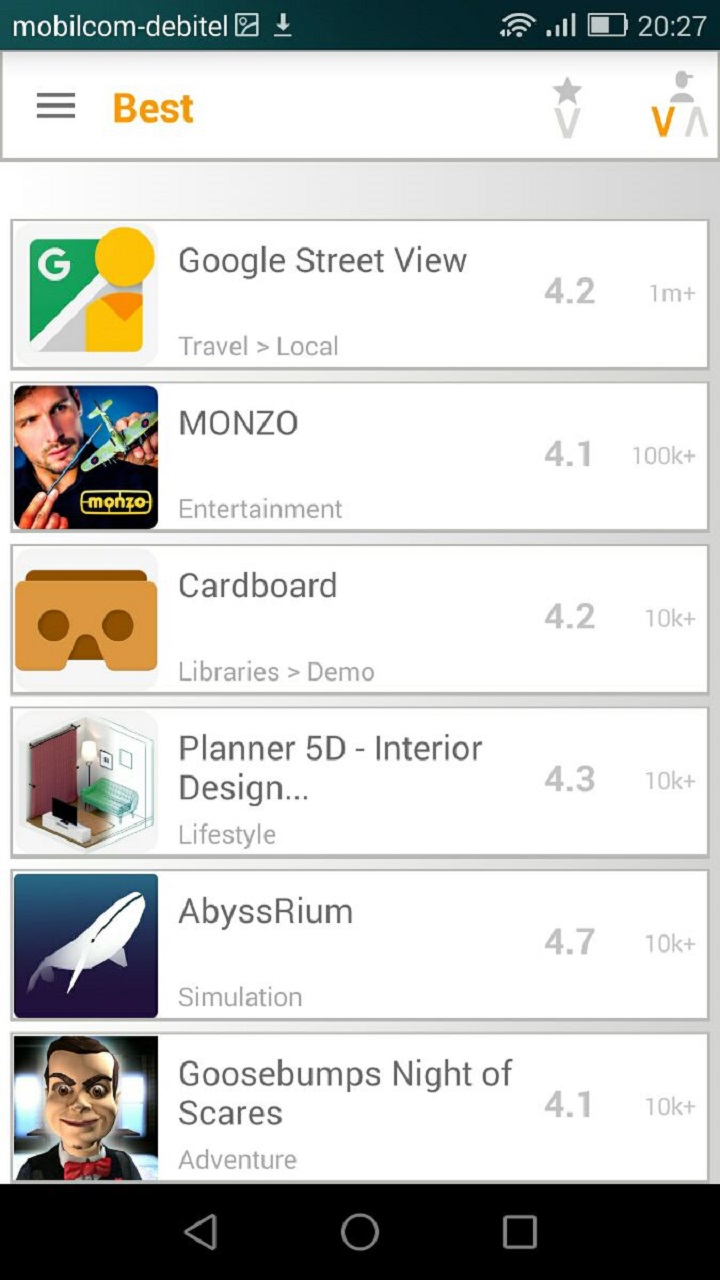Open the Google Street View entry
The width and height of the screenshot is (720, 1280).
360,295
